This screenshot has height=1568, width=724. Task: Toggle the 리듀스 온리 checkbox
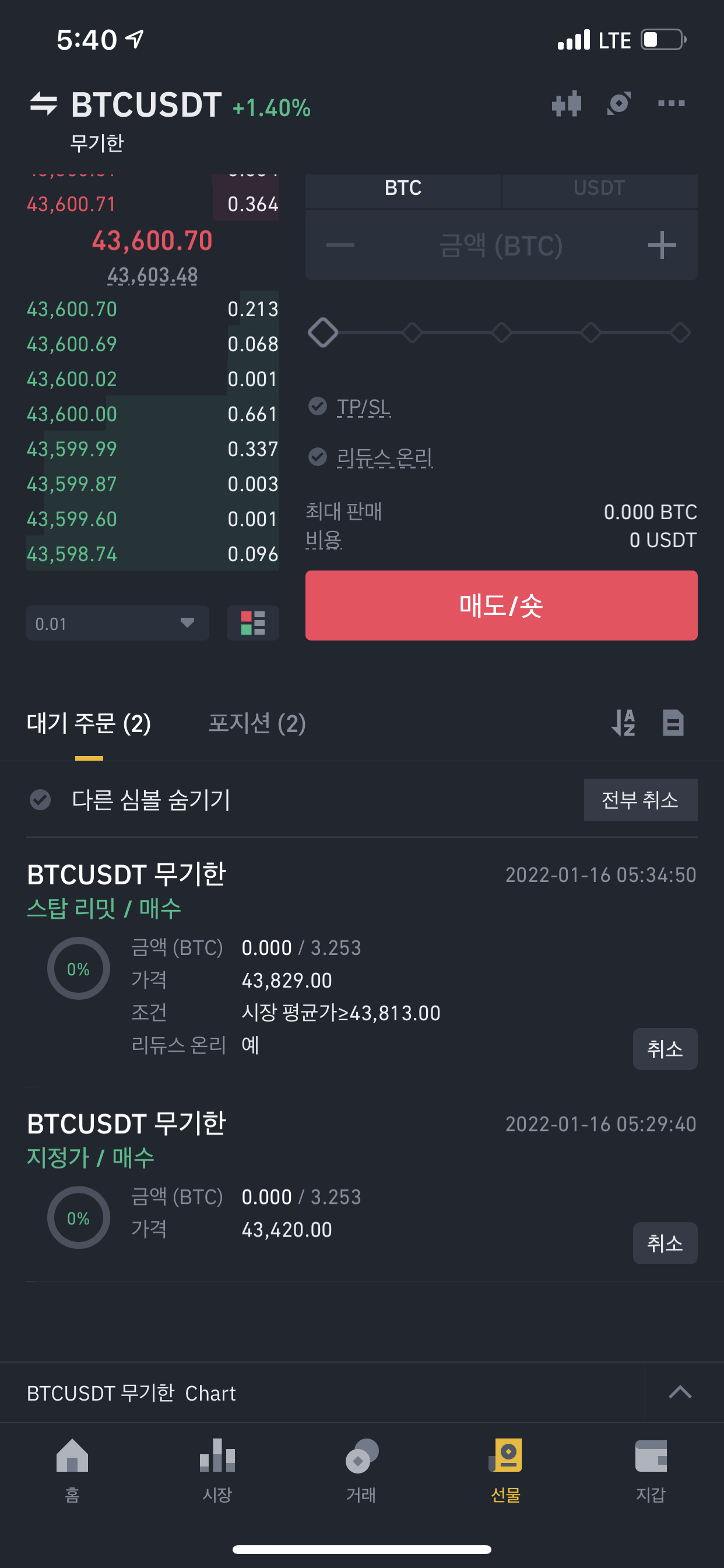point(318,457)
